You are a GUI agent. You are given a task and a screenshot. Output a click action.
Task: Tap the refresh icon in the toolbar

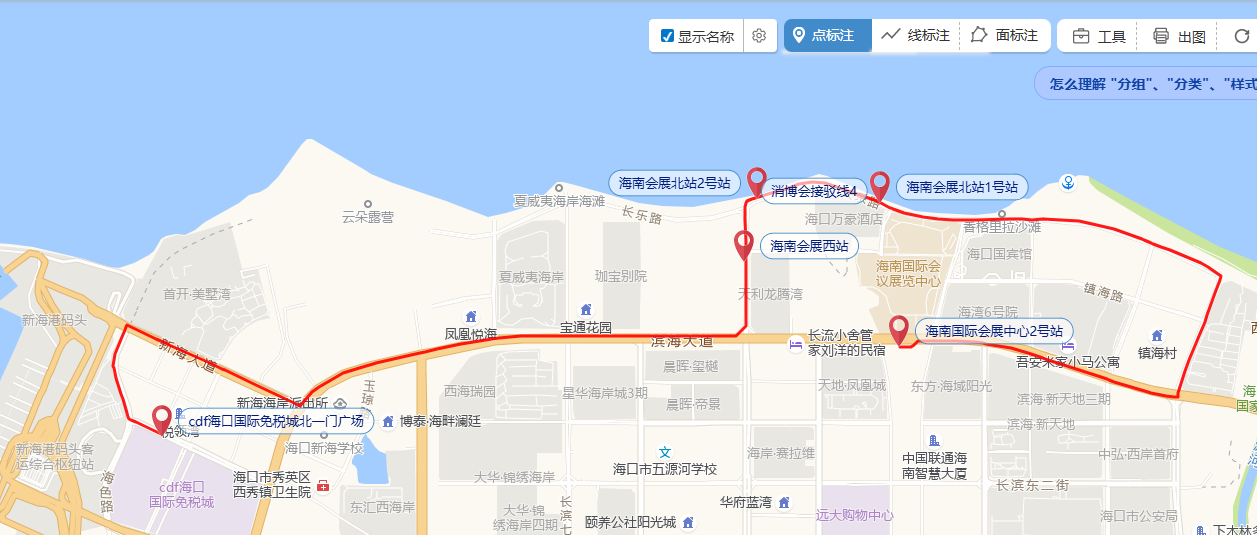(1241, 37)
